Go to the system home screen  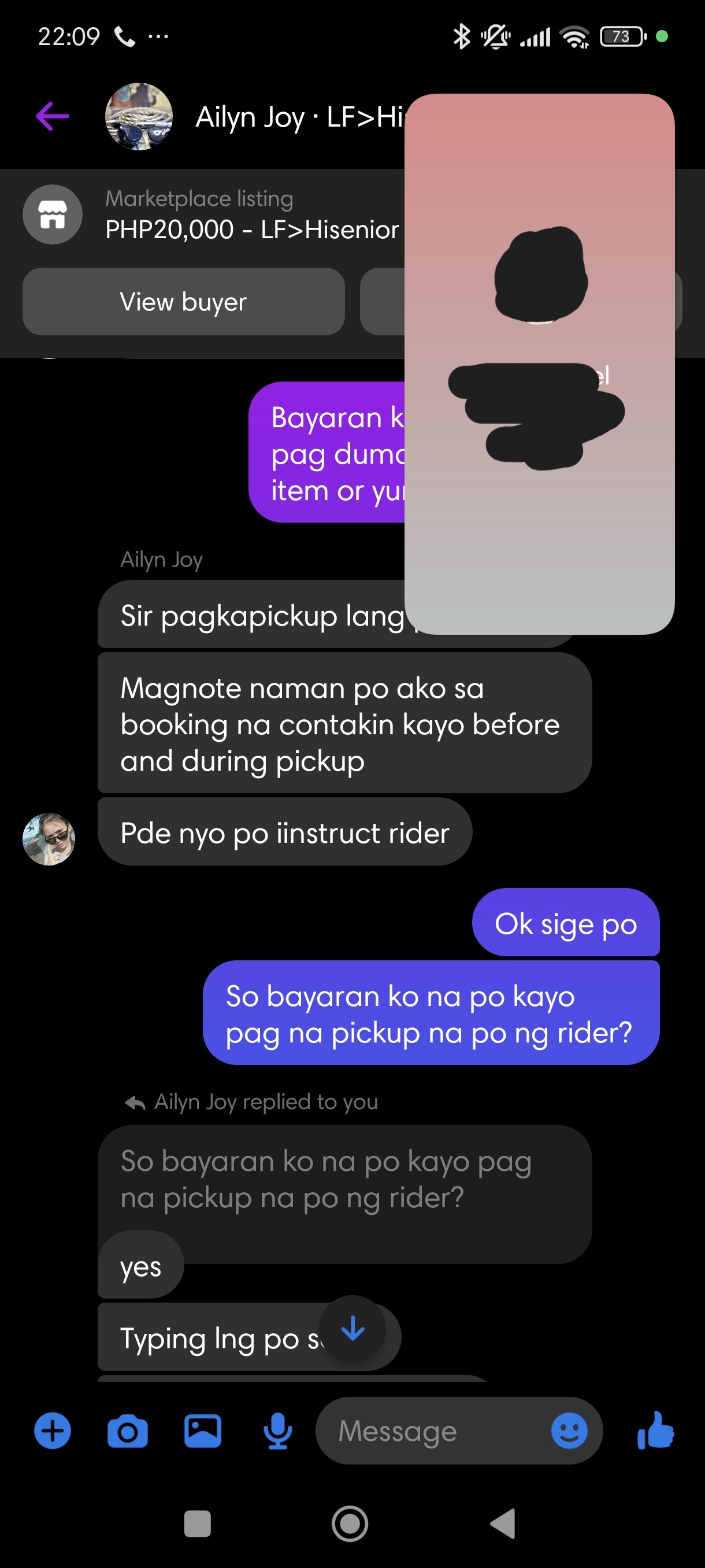350,1524
